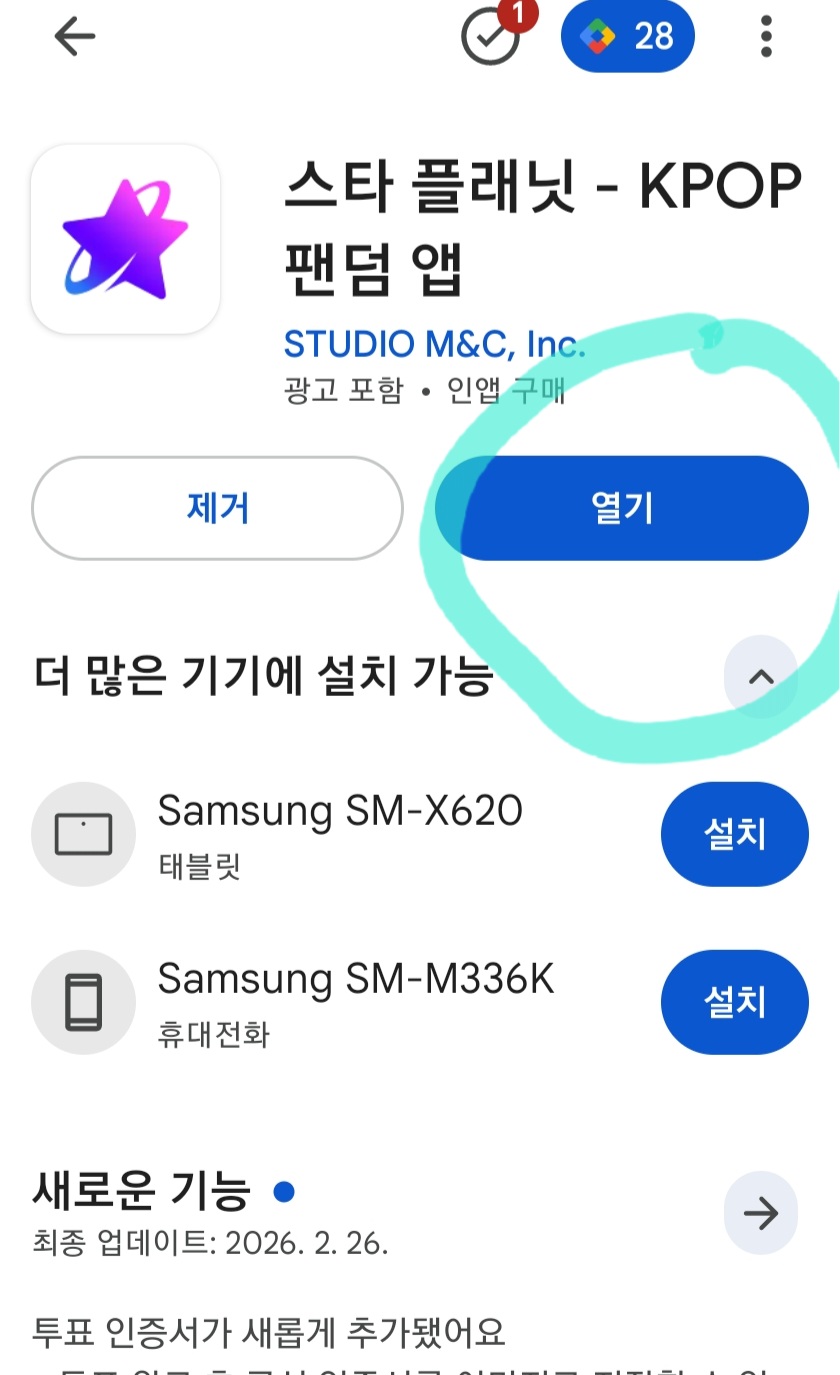
Task: Open the three-dot overflow menu
Action: click(766, 37)
